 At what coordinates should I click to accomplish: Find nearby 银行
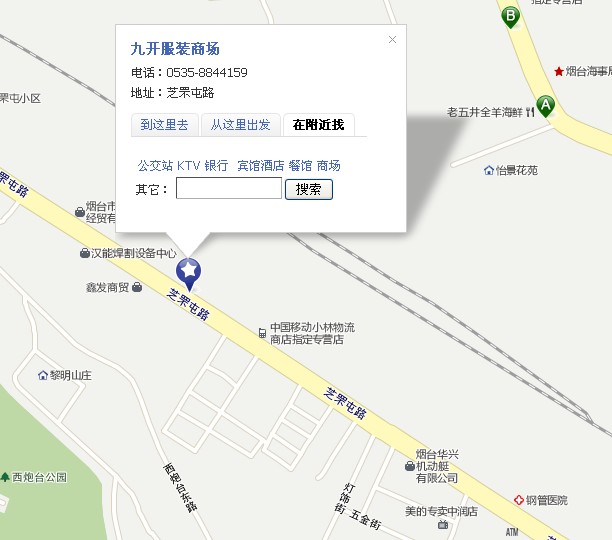[216, 165]
